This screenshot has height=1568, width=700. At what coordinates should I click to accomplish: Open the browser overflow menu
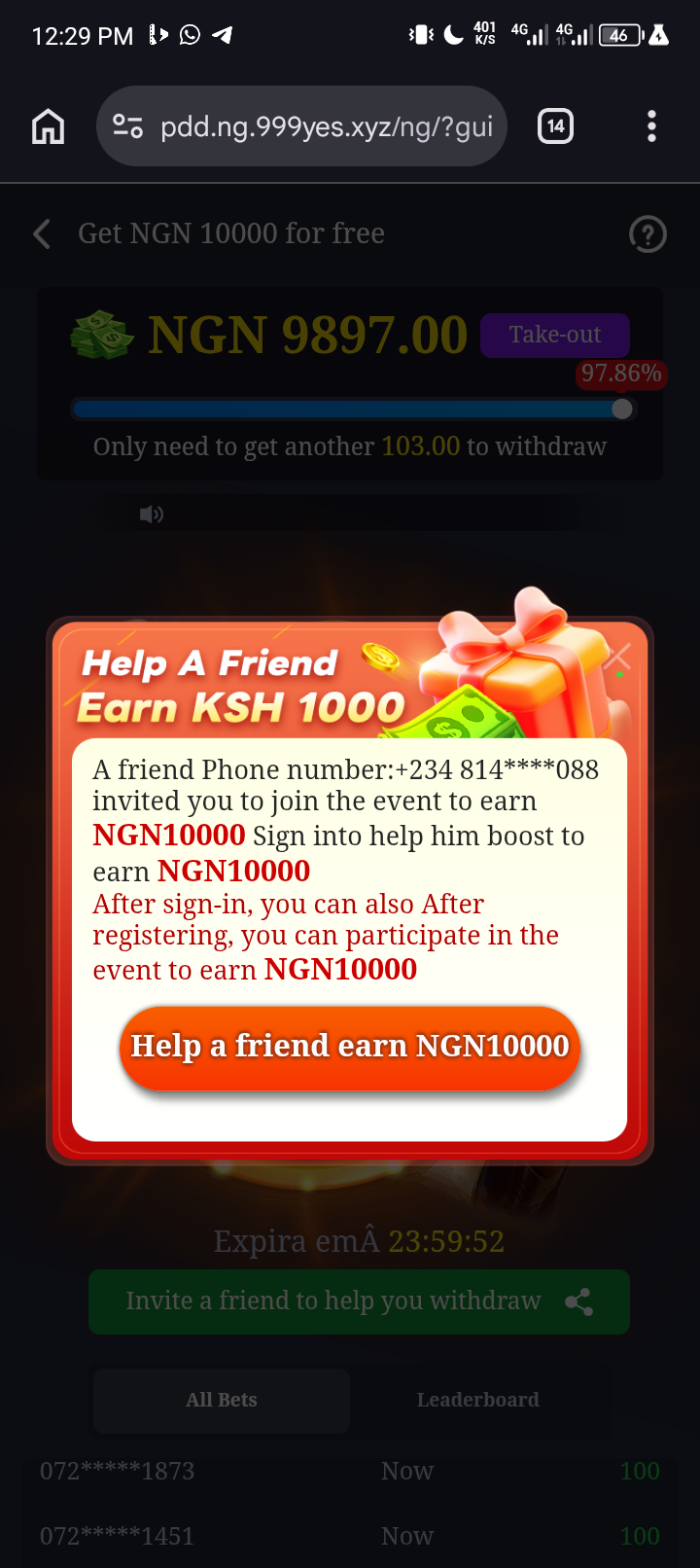(651, 126)
